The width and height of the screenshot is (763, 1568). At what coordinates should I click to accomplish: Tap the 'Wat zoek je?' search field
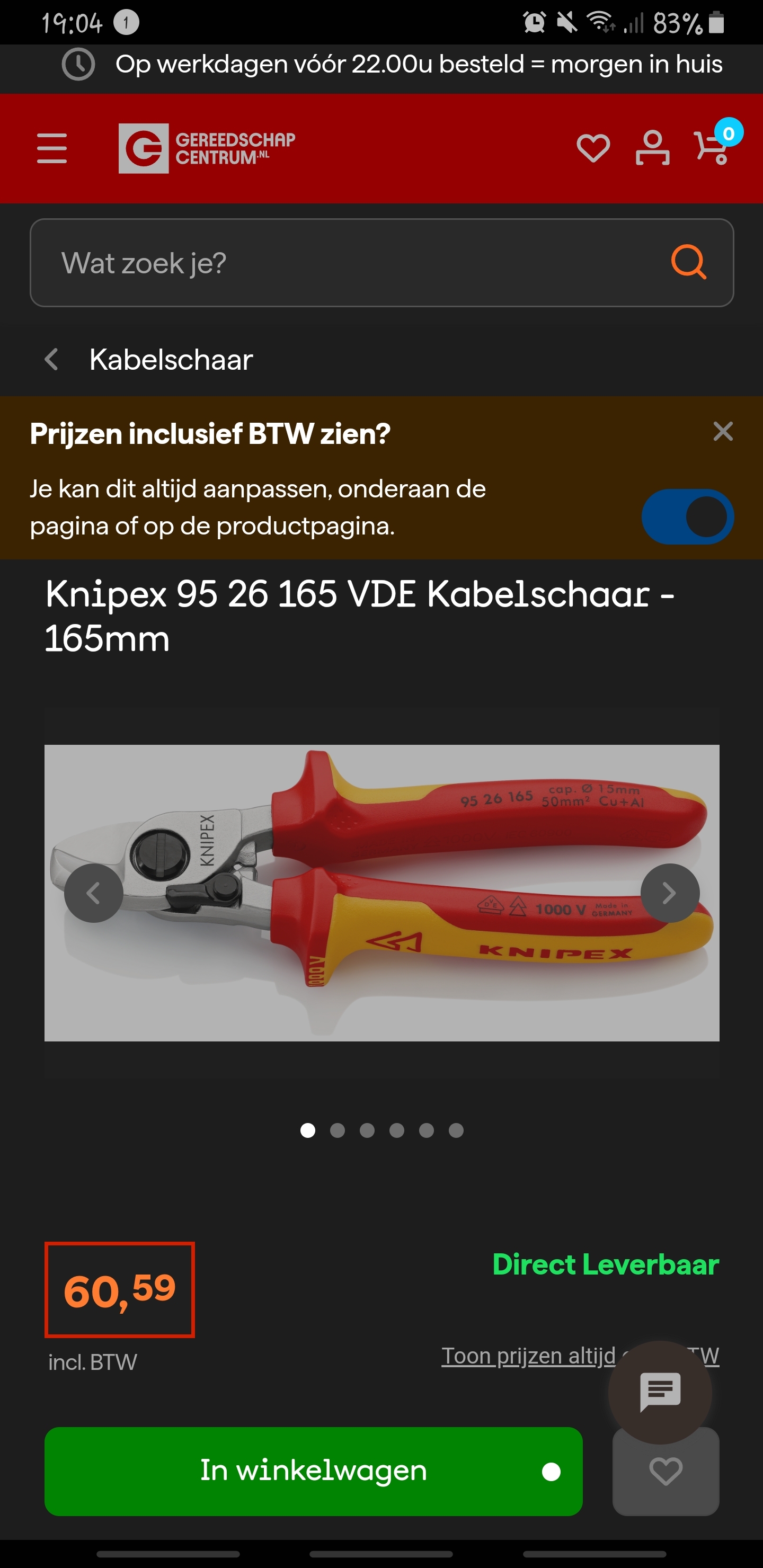[381, 263]
